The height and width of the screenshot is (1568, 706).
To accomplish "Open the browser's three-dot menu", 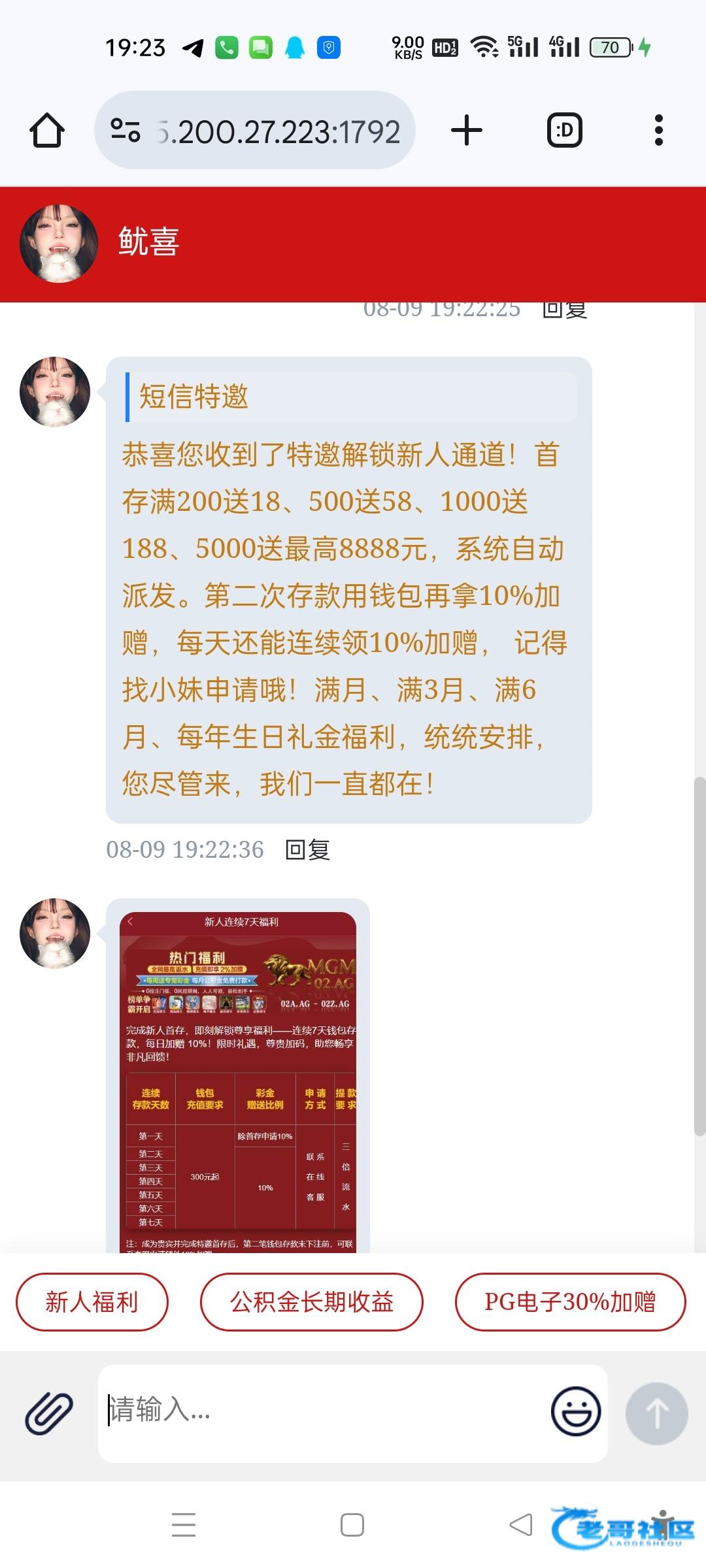I will coord(658,130).
